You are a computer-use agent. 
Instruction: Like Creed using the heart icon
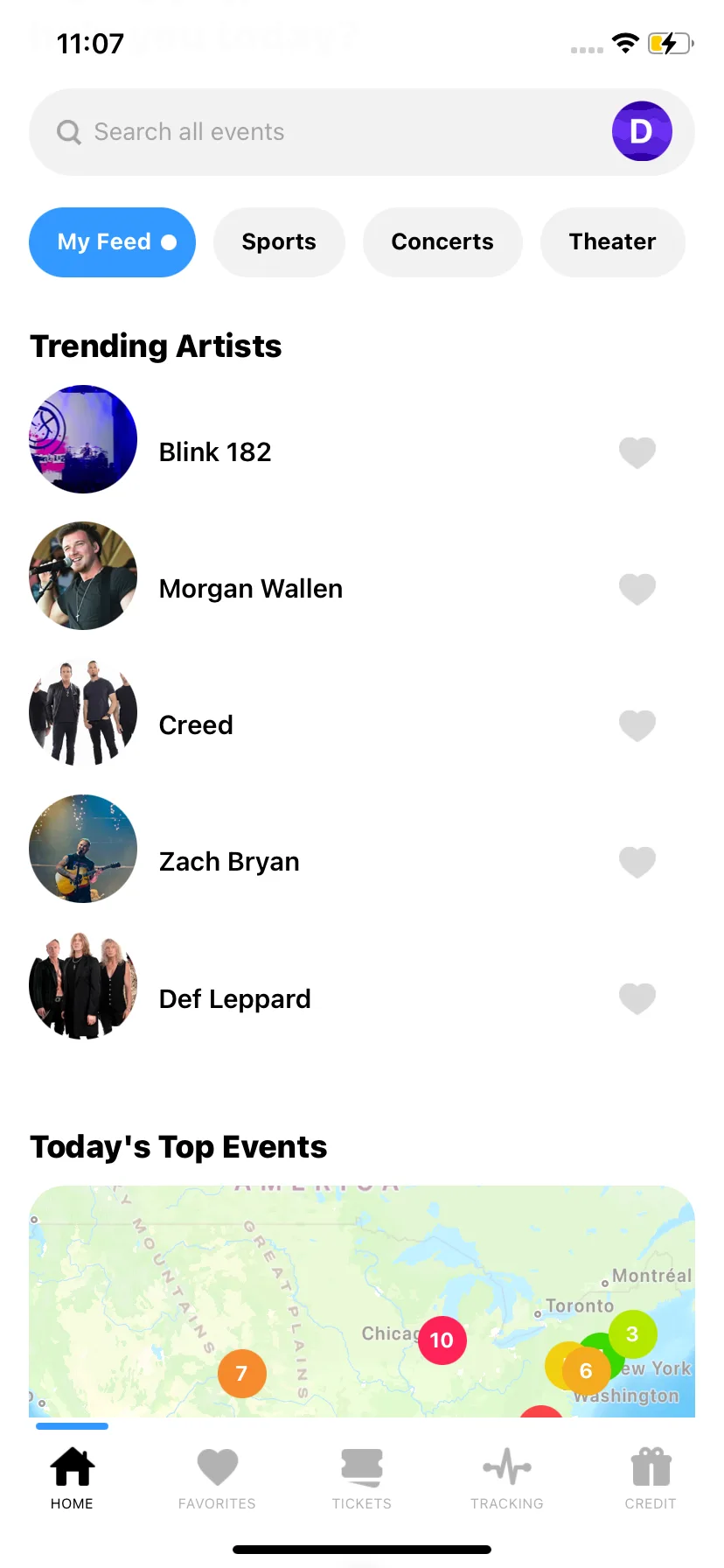coord(637,725)
